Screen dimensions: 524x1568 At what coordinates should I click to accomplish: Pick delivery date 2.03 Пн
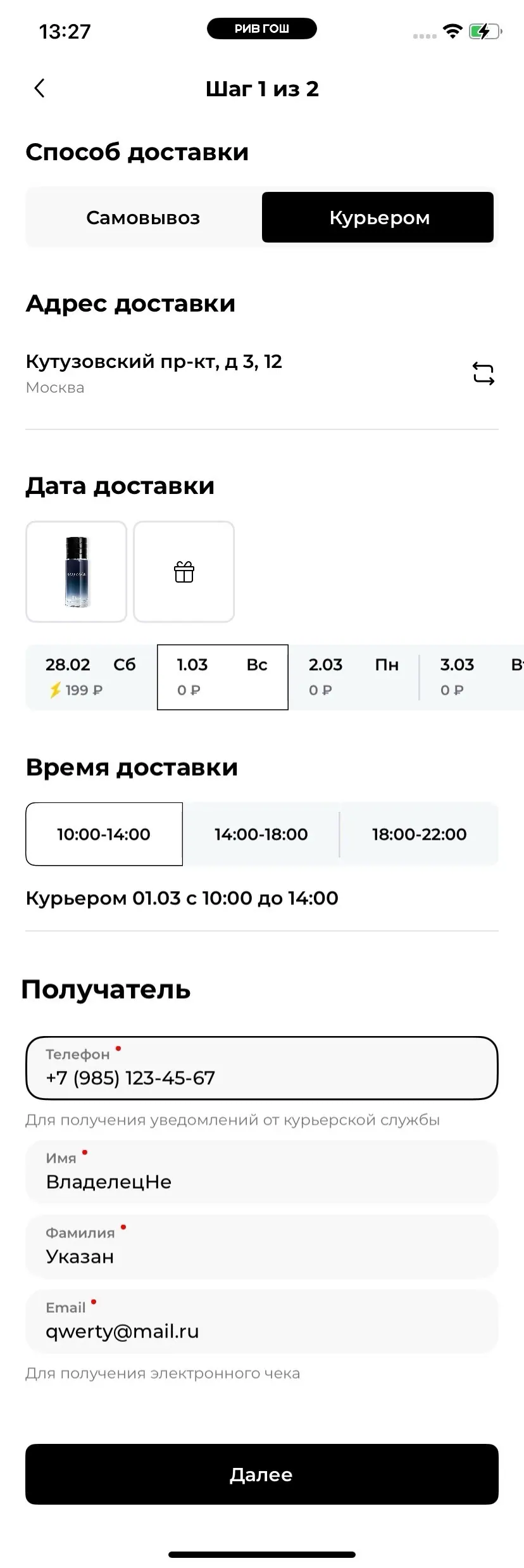point(353,677)
